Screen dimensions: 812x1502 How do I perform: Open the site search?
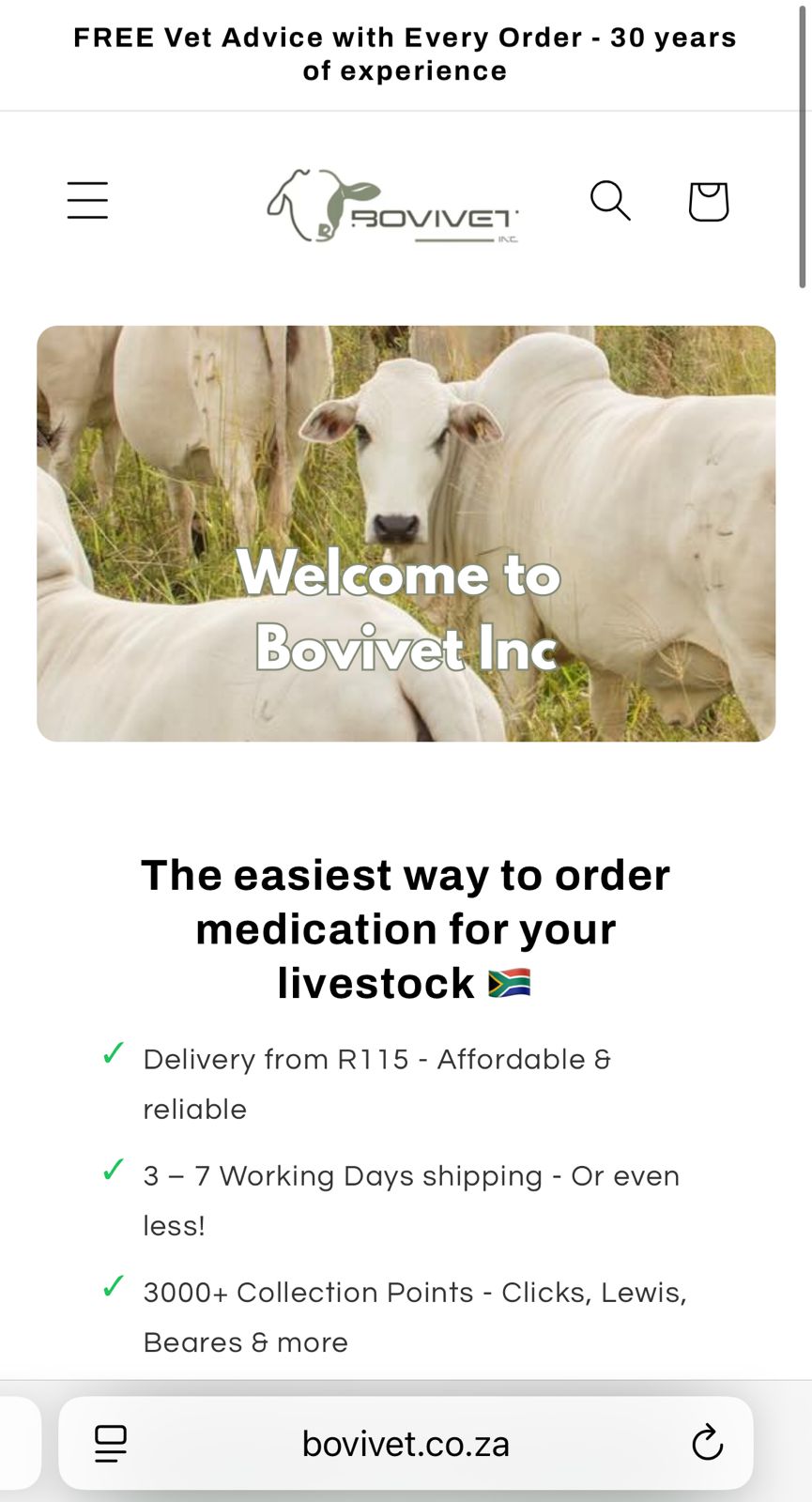click(610, 201)
